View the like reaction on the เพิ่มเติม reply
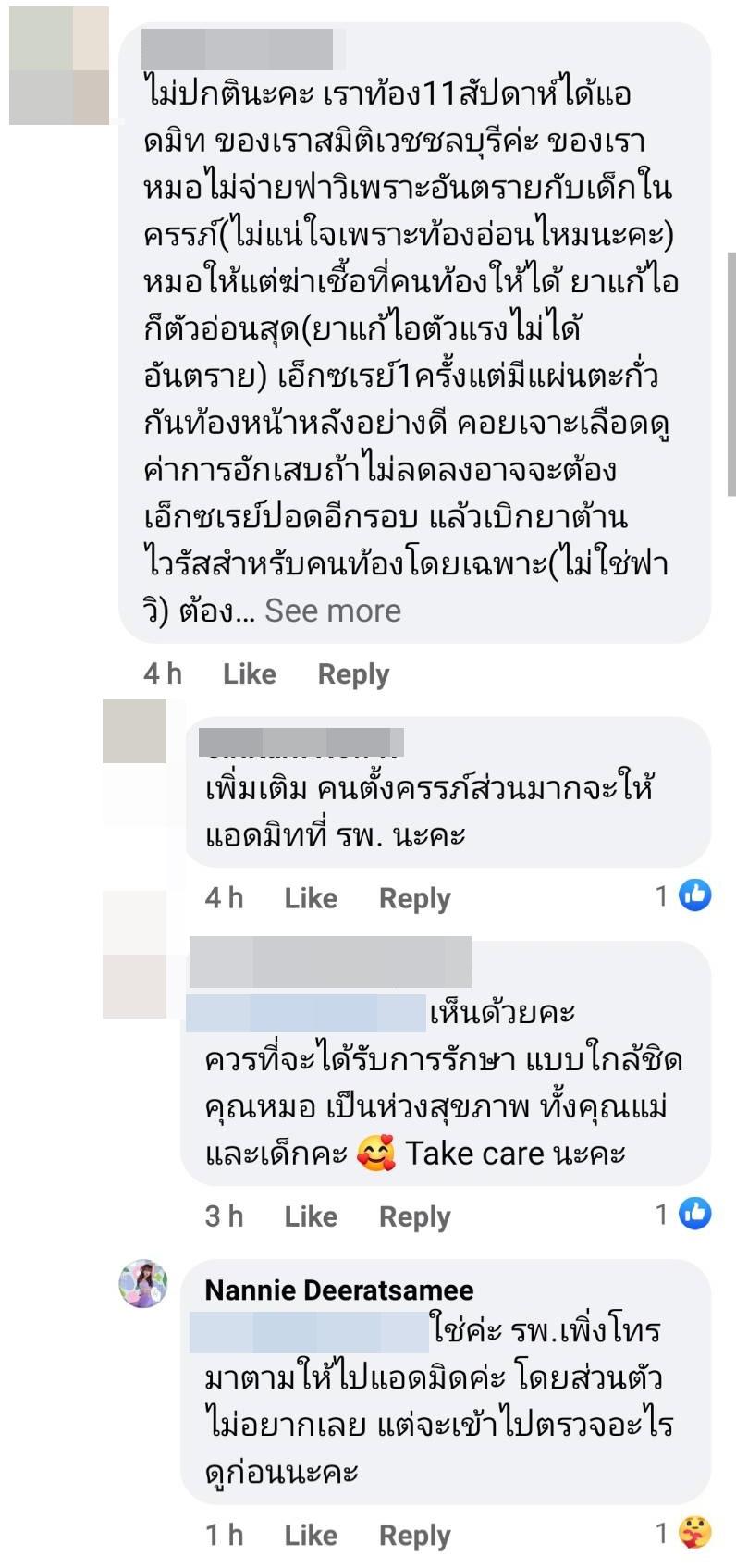The image size is (736, 1568). (x=694, y=895)
